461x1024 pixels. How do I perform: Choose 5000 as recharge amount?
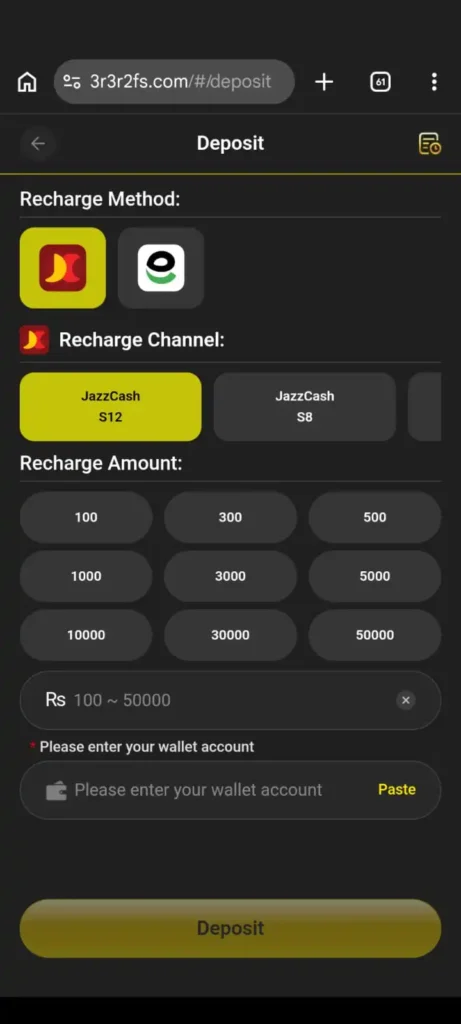pyautogui.click(x=375, y=576)
